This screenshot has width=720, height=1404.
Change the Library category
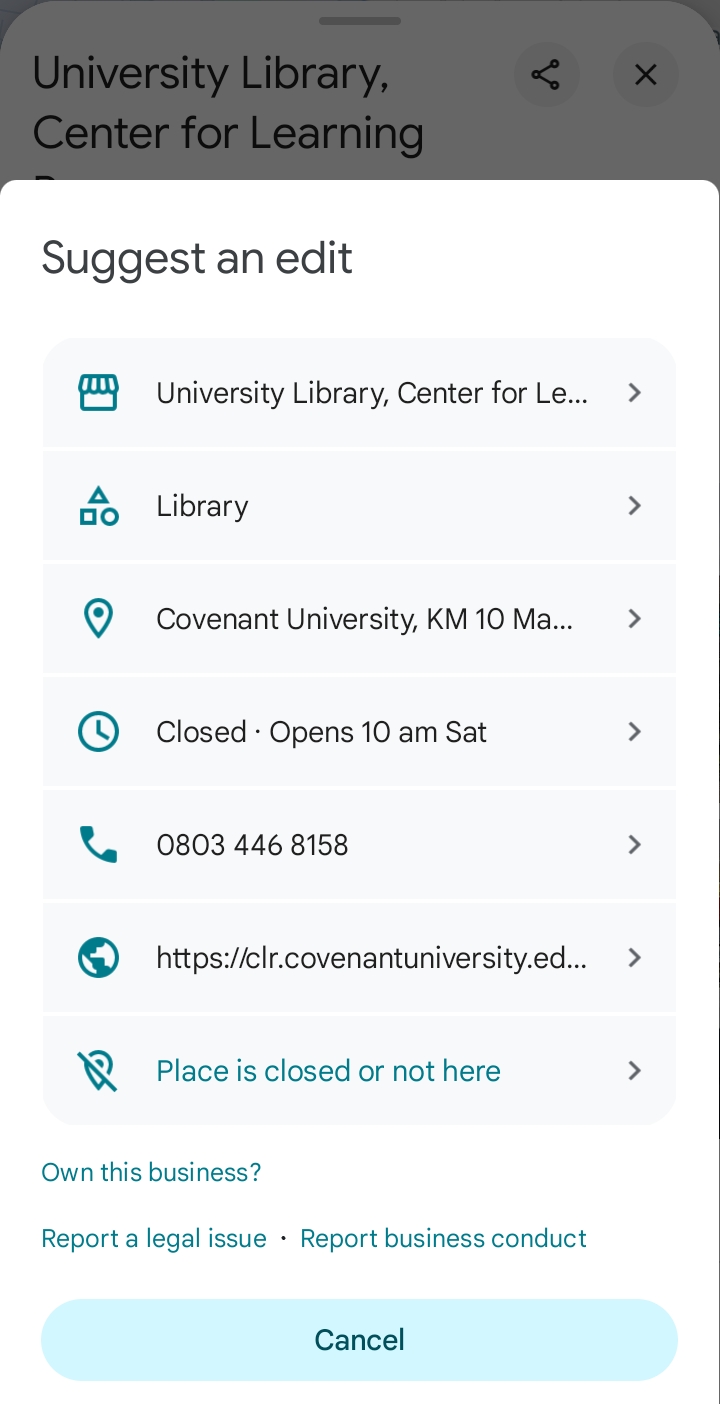(359, 506)
